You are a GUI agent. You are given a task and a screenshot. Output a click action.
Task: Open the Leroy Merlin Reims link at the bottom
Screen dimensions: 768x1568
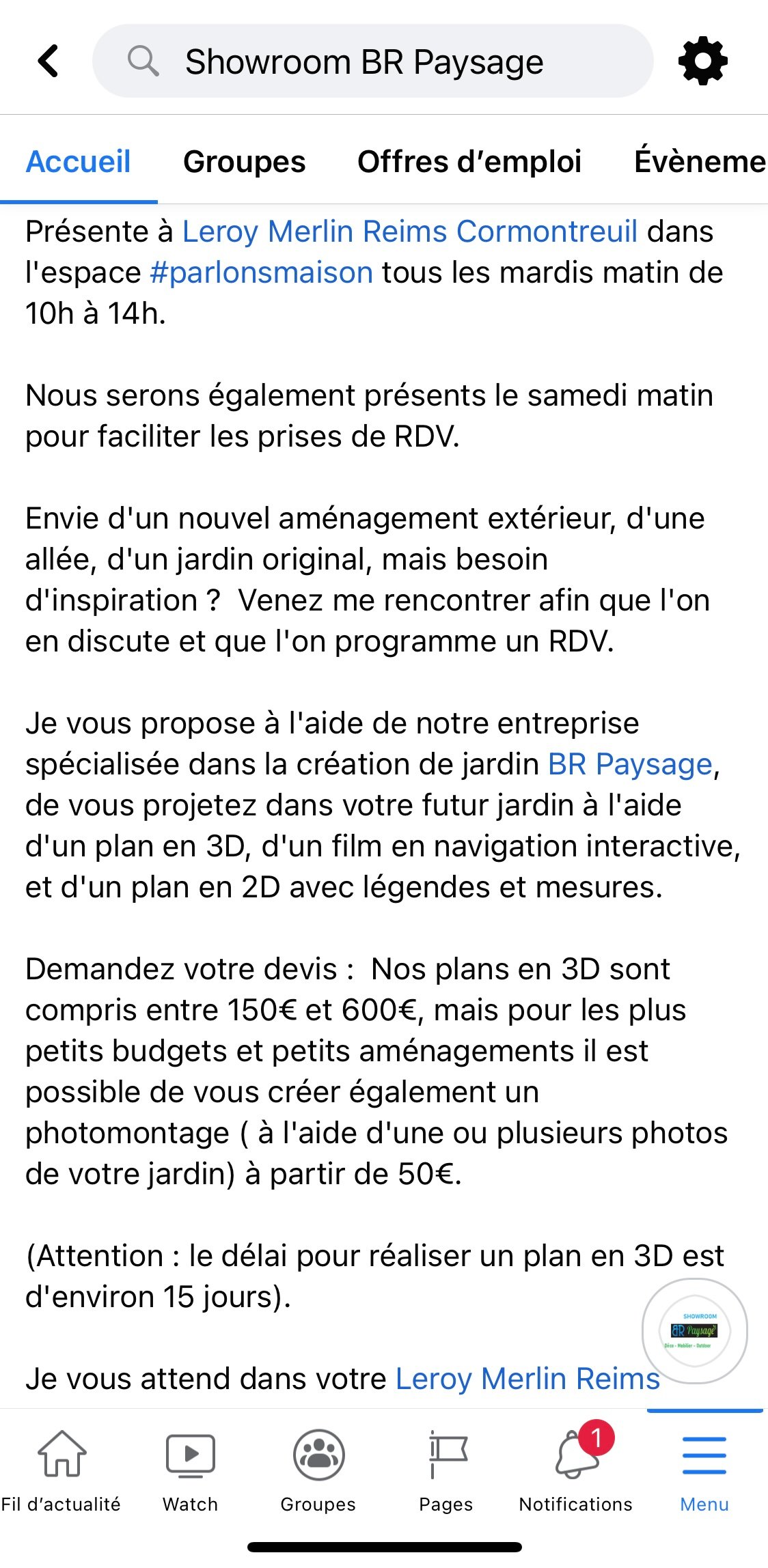527,1379
